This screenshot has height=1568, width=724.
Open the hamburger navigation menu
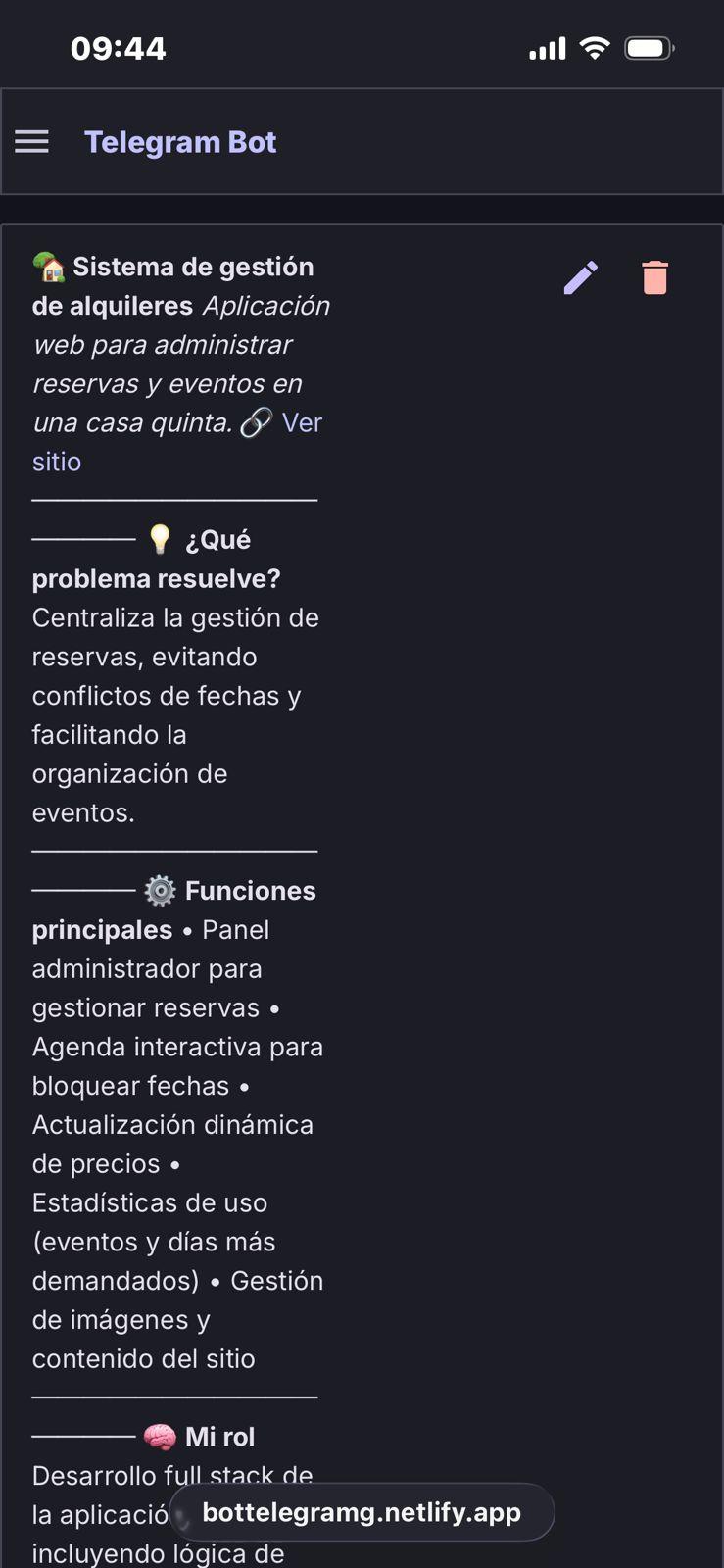click(31, 141)
